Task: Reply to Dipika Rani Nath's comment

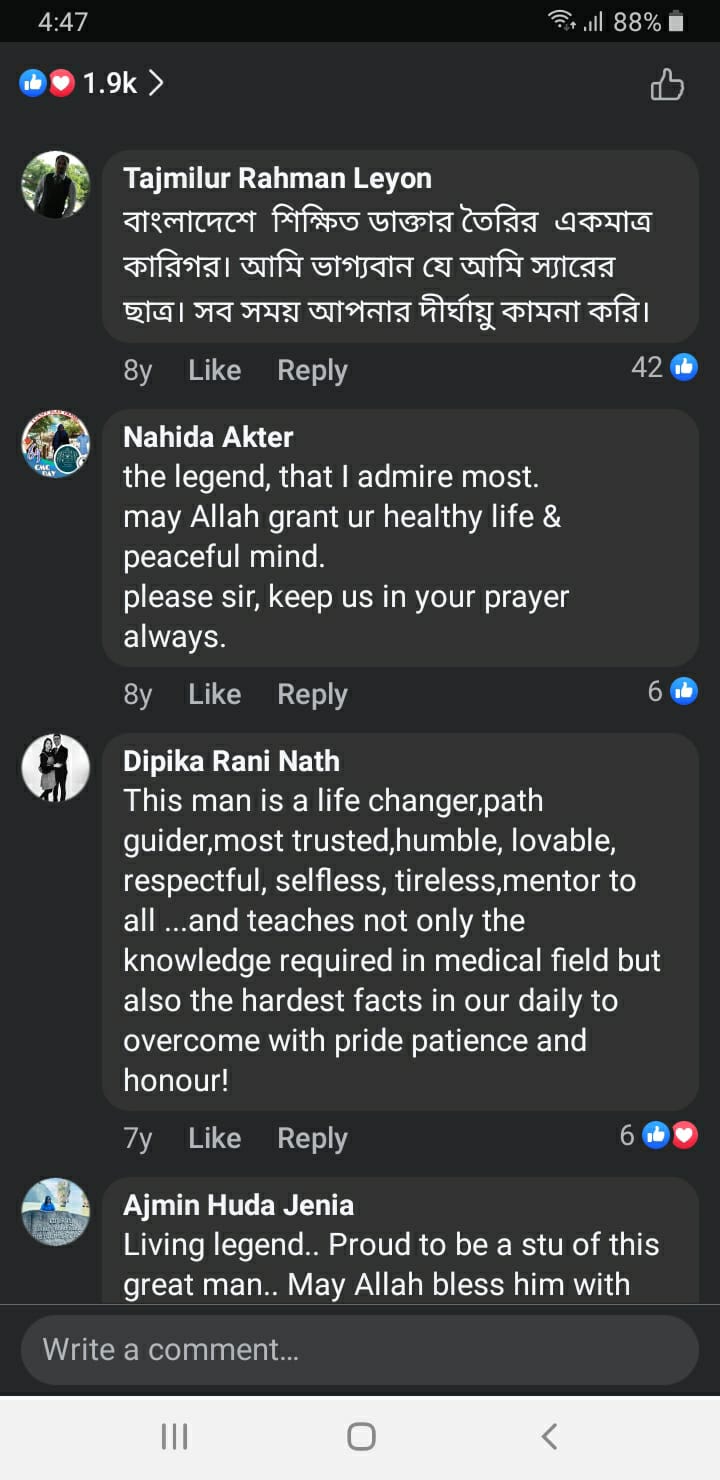Action: point(312,1138)
